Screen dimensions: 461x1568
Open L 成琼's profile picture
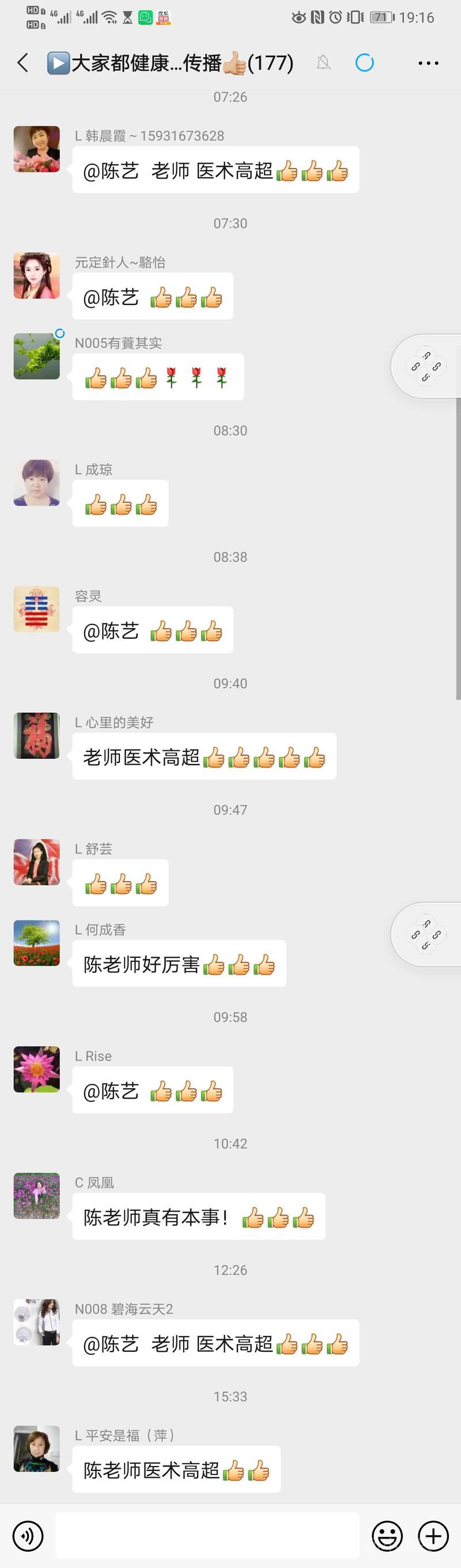36,483
